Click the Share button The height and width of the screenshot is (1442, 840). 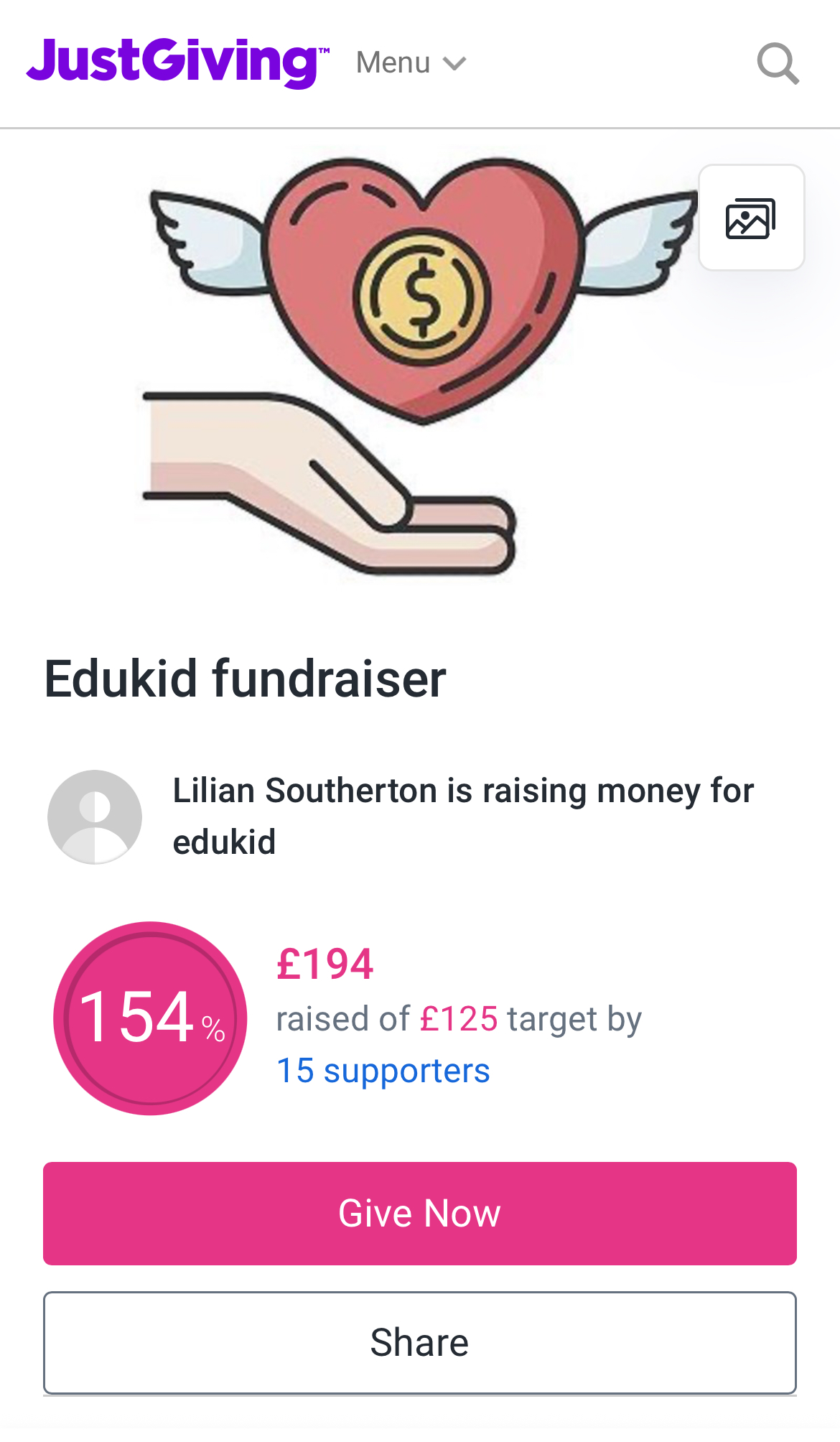pyautogui.click(x=420, y=1343)
